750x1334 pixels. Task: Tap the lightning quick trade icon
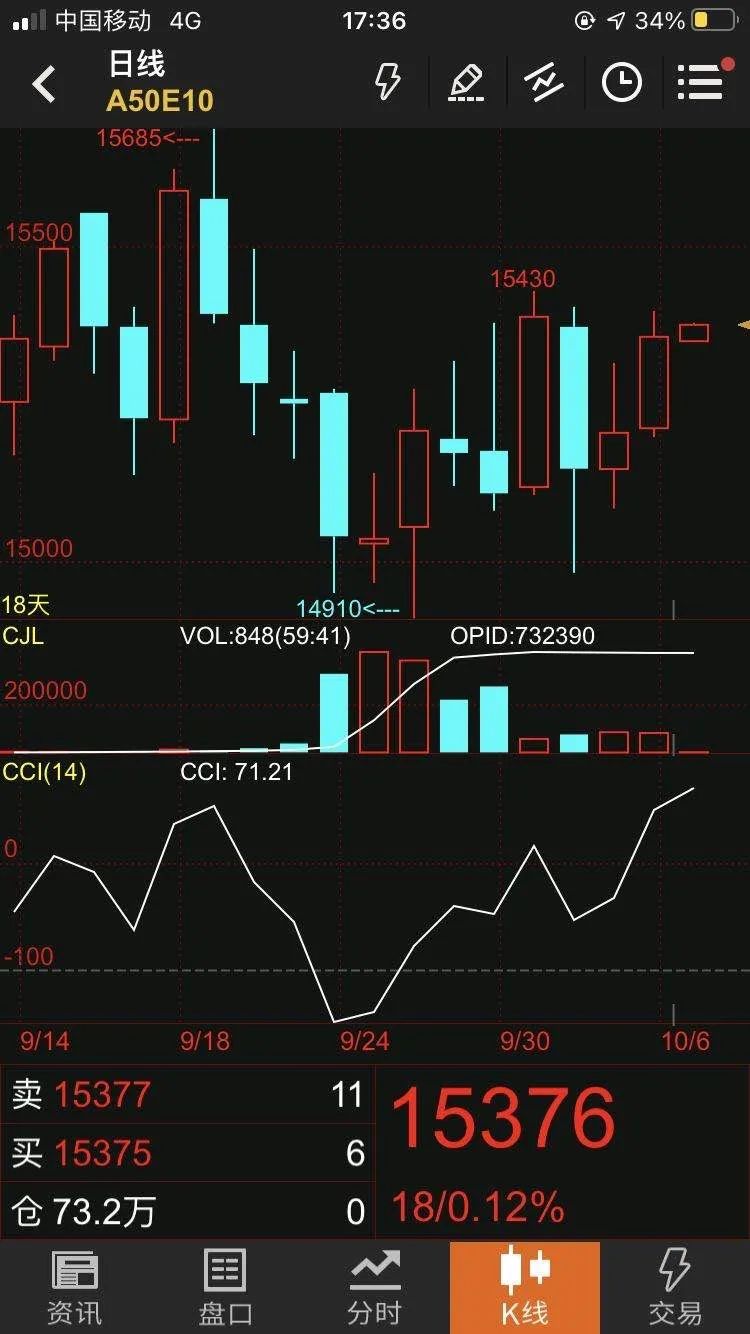[387, 82]
